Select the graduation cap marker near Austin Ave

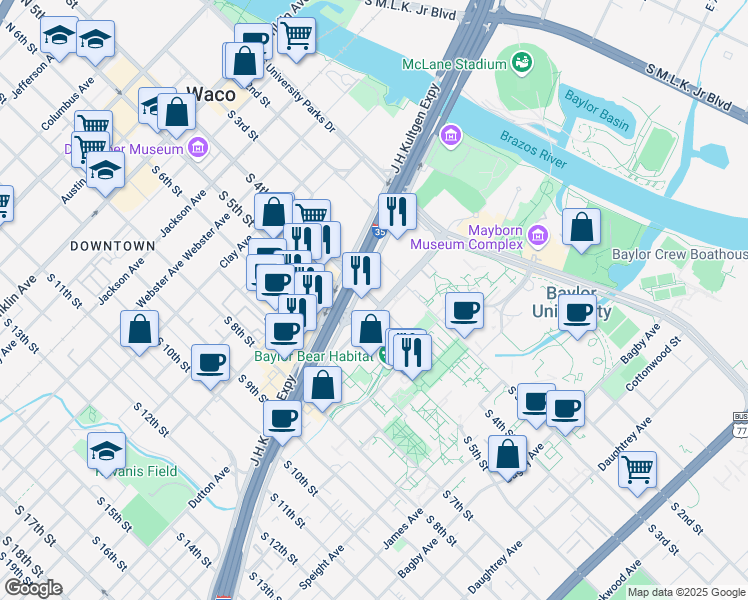(105, 170)
